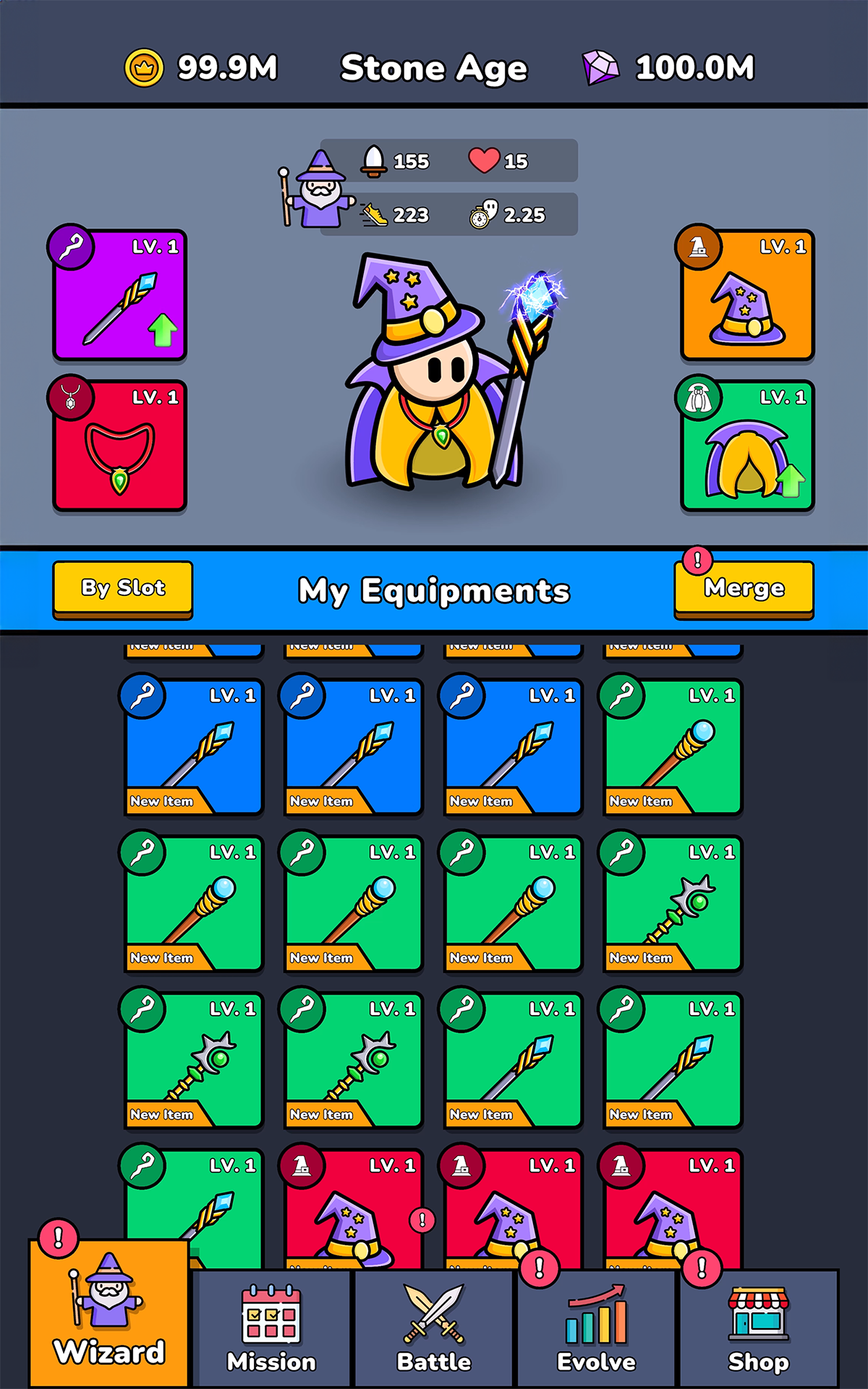Open the equipped green cloak slot

(x=747, y=446)
